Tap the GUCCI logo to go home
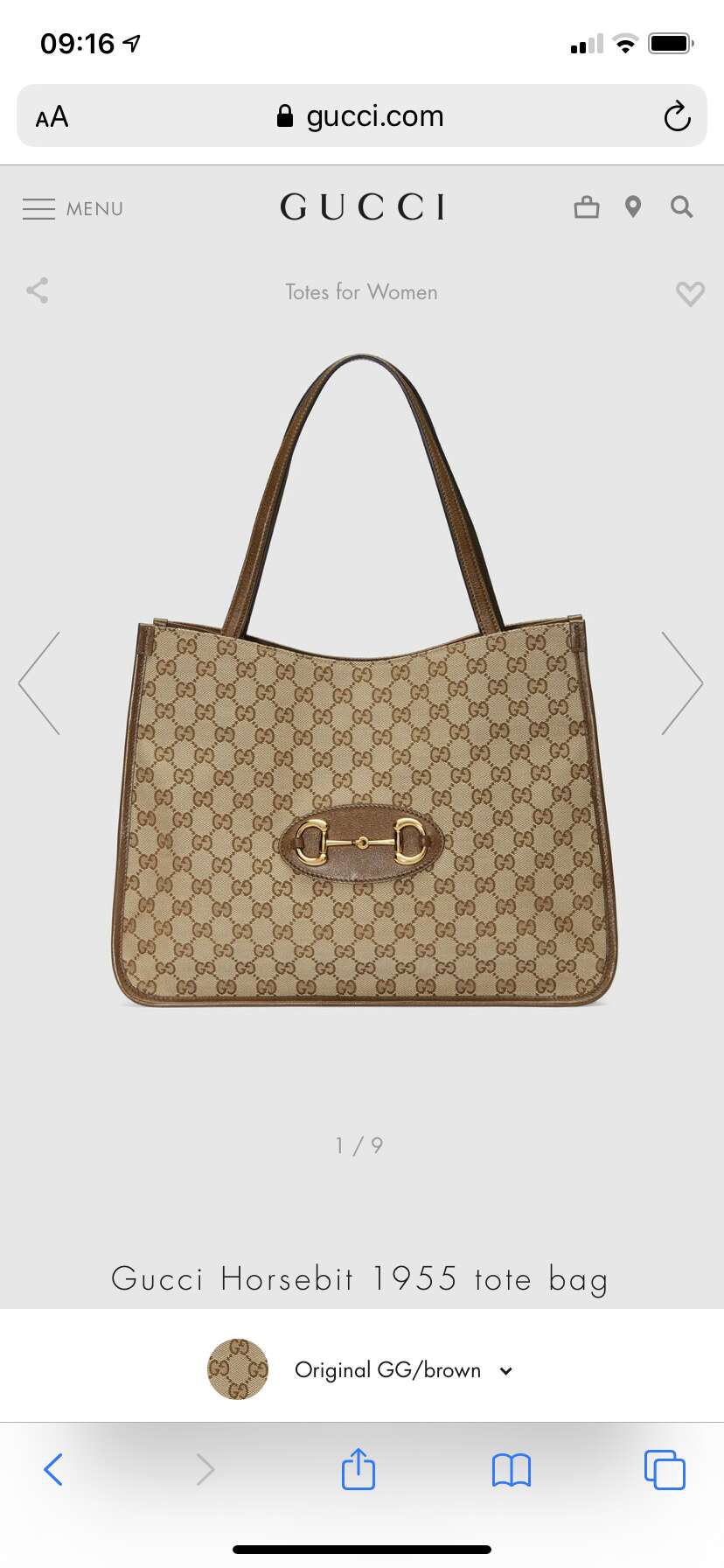The width and height of the screenshot is (724, 1568). (x=363, y=207)
